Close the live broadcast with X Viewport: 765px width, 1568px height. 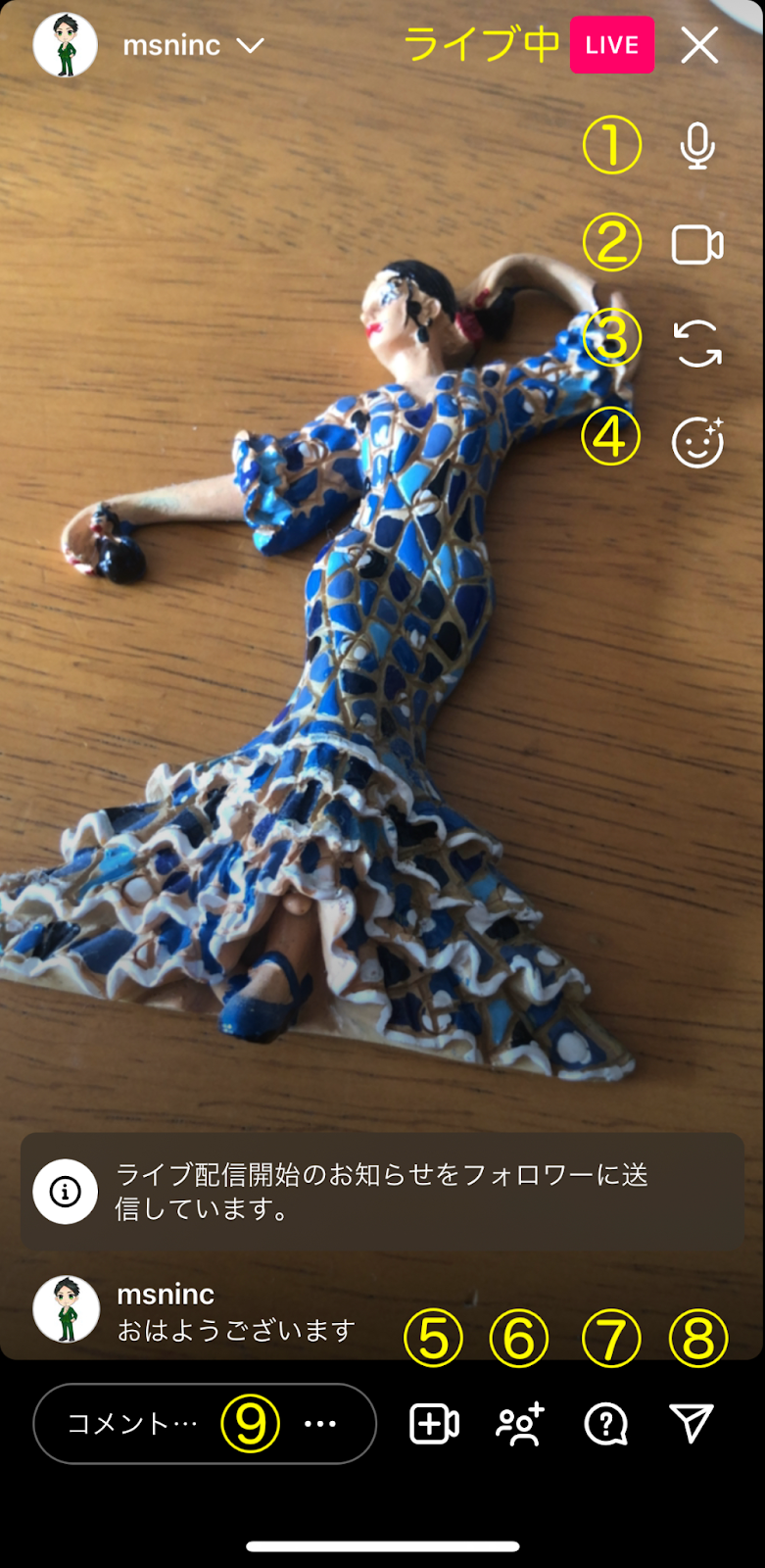click(x=699, y=45)
